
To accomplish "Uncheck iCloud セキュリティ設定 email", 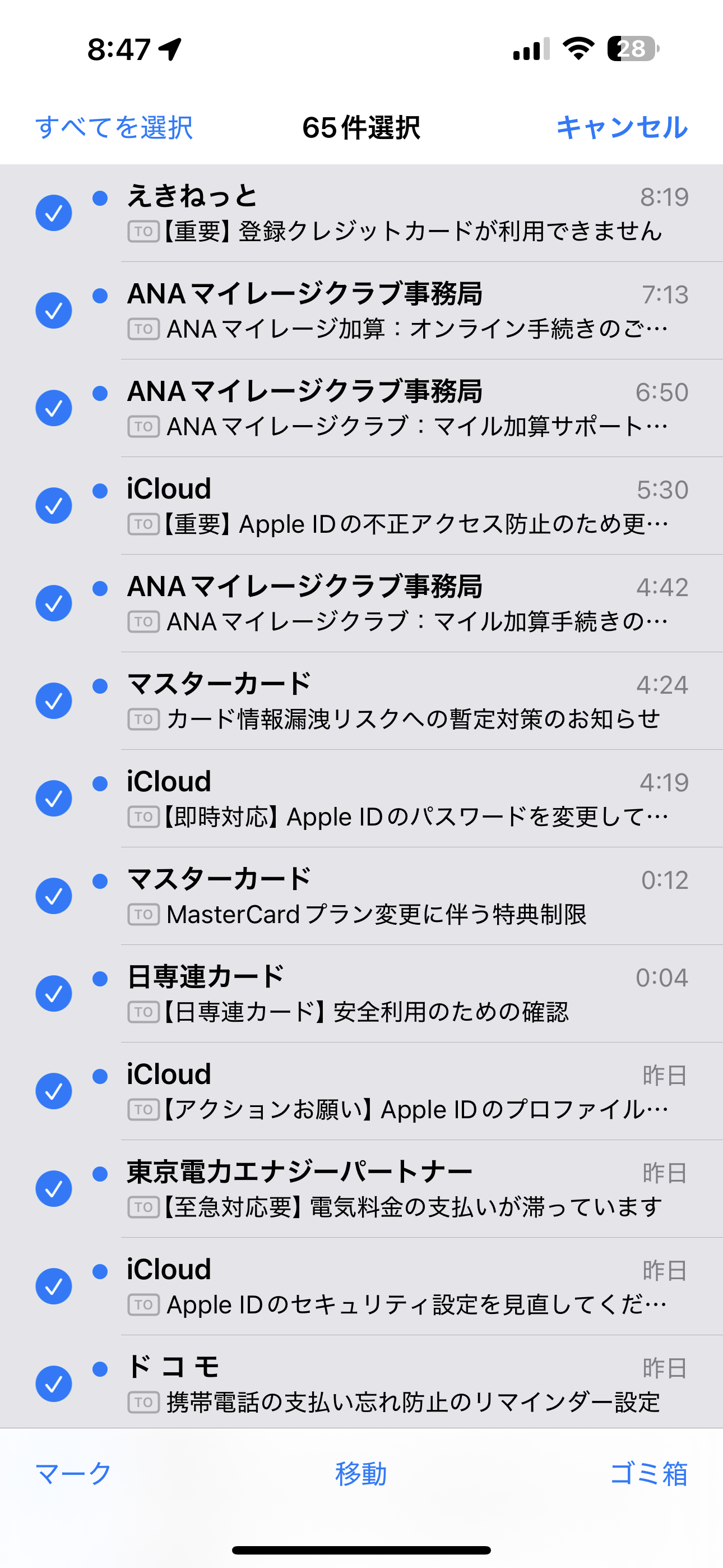I will [x=54, y=1286].
